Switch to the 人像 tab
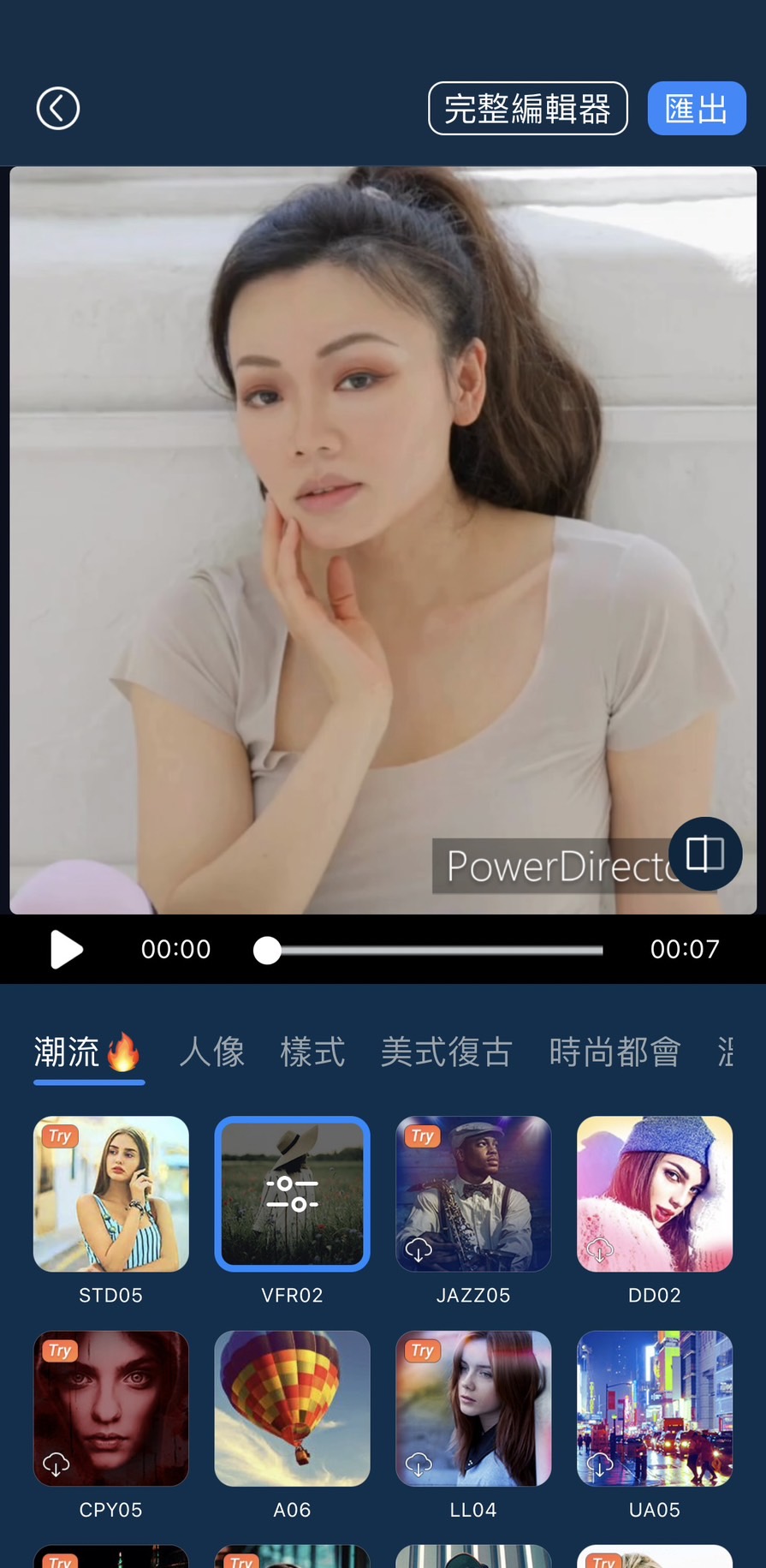This screenshot has width=766, height=1568. point(212,1052)
